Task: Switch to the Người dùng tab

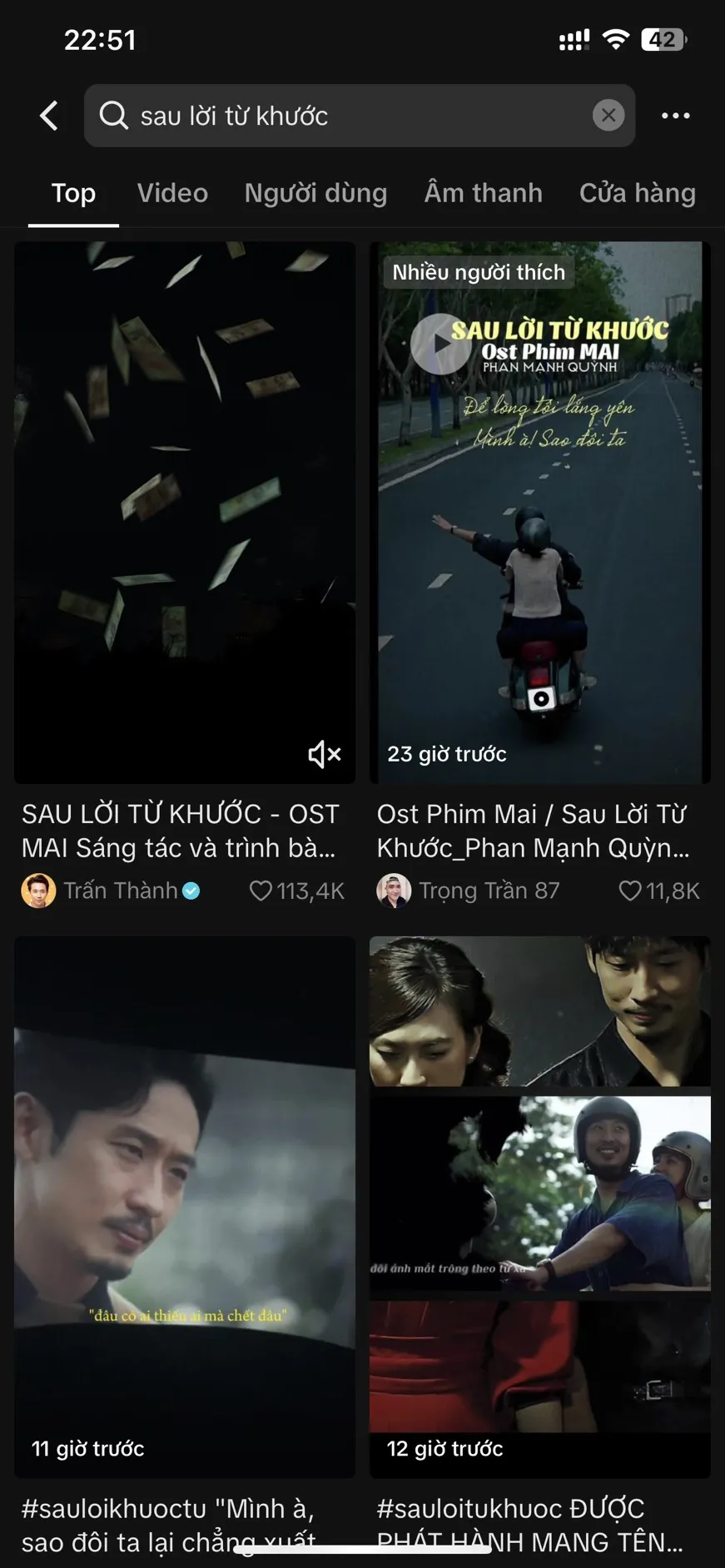Action: coord(315,193)
